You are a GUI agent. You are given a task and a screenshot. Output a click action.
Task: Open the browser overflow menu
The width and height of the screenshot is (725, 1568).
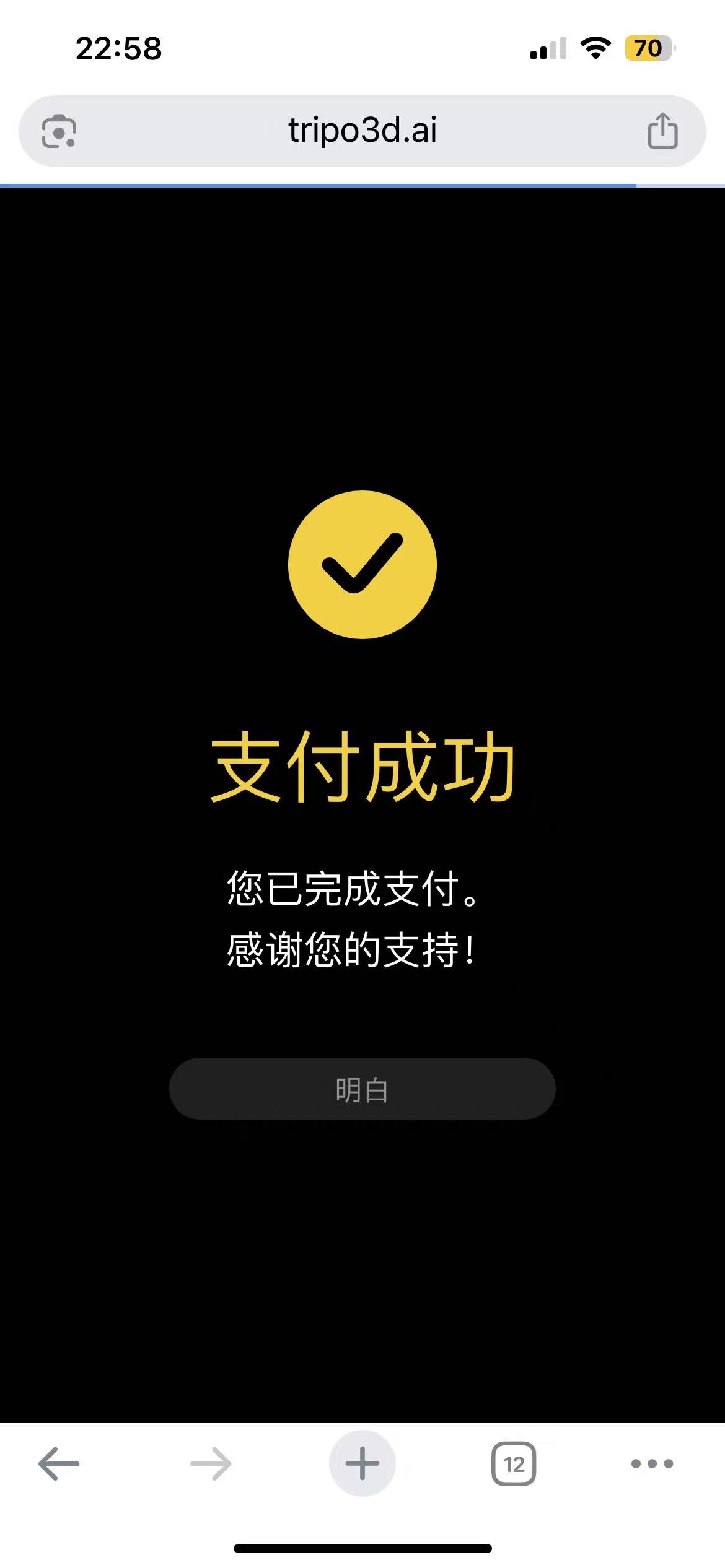pyautogui.click(x=652, y=1464)
